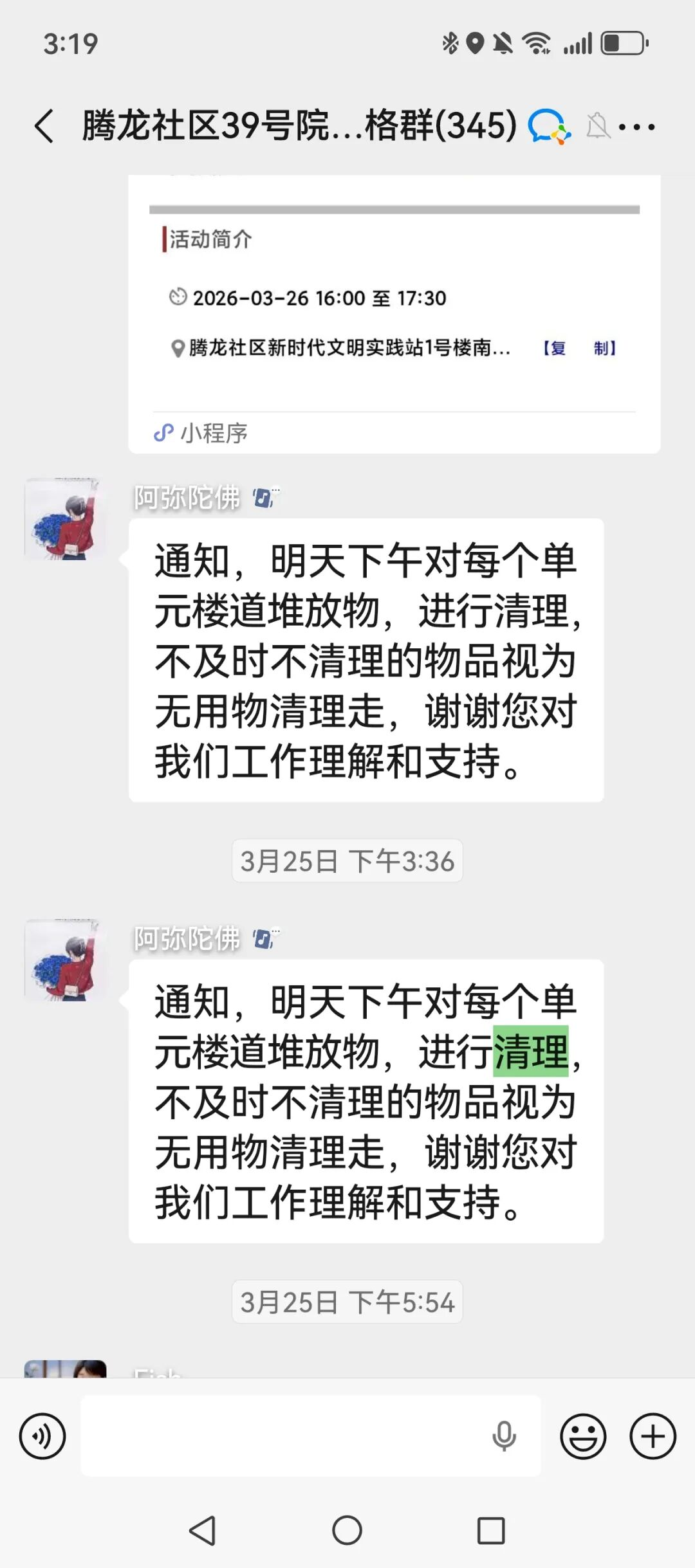This screenshot has width=695, height=1568.
Task: Open the group chat overflow menu
Action: [636, 127]
